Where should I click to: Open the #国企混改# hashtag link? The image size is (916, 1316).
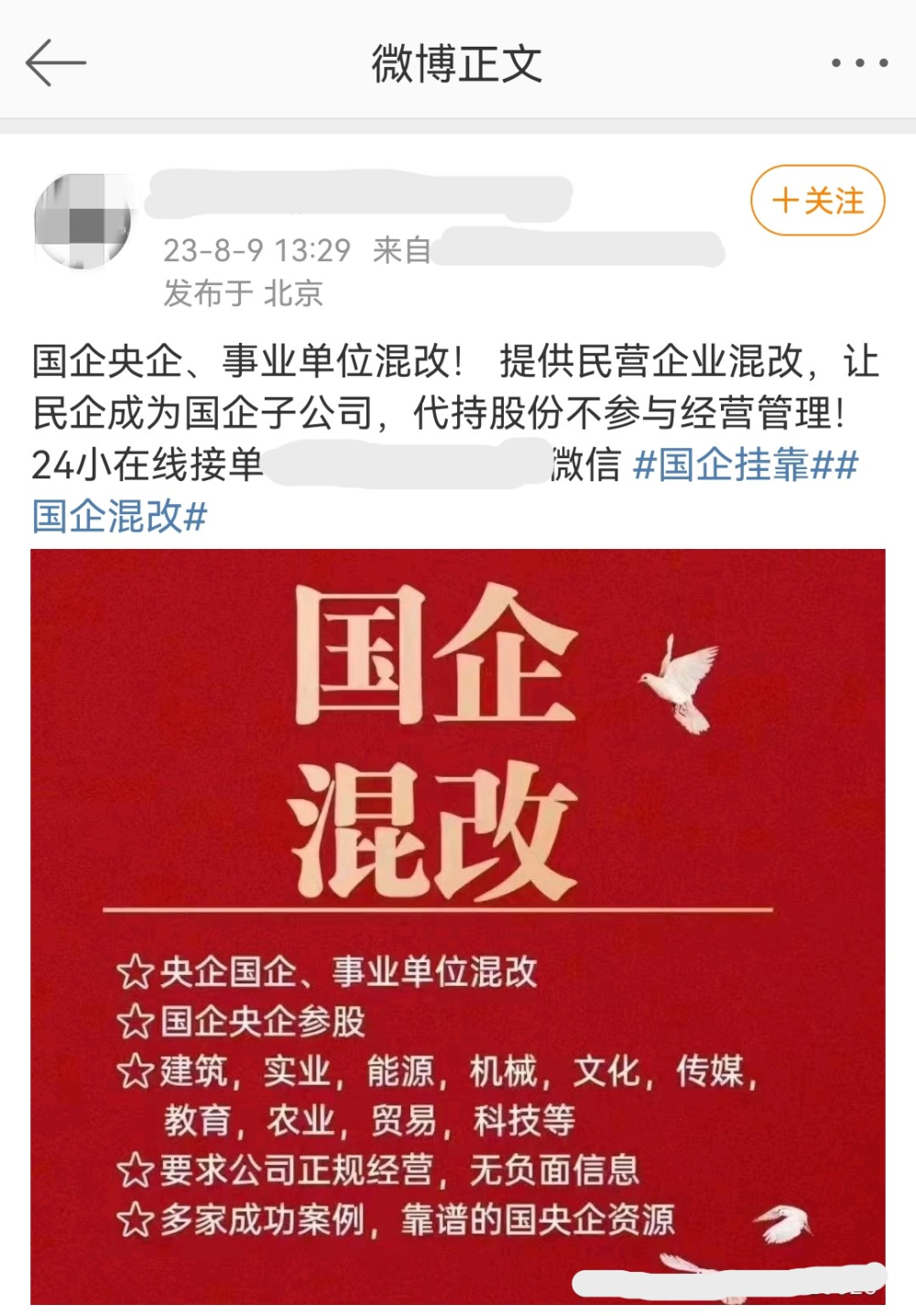tap(119, 516)
